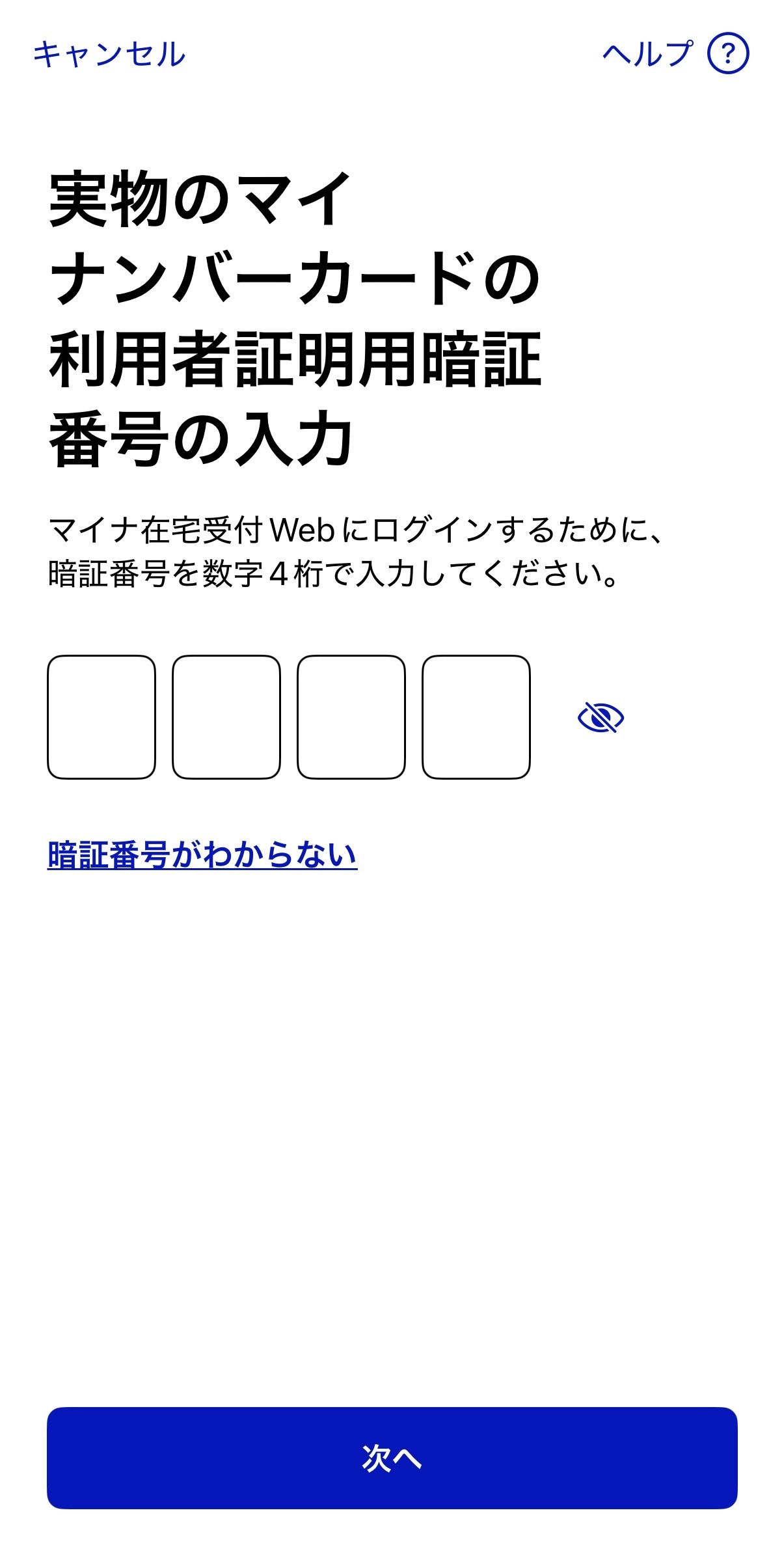Choose the fourth PIN digit box
Viewport: 784px width, 1560px height.
476,717
